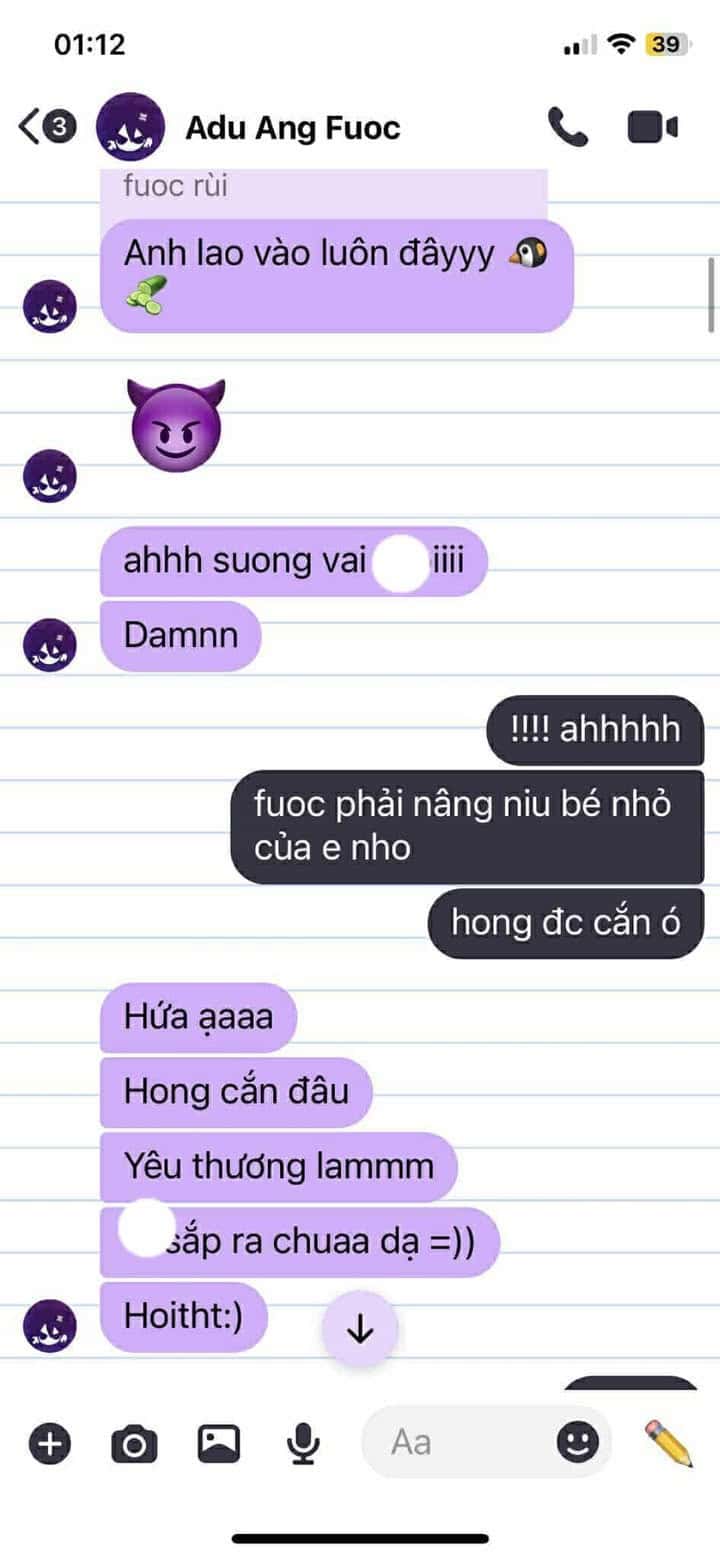Open the camera to take a photo
720x1559 pixels.
(x=134, y=1443)
